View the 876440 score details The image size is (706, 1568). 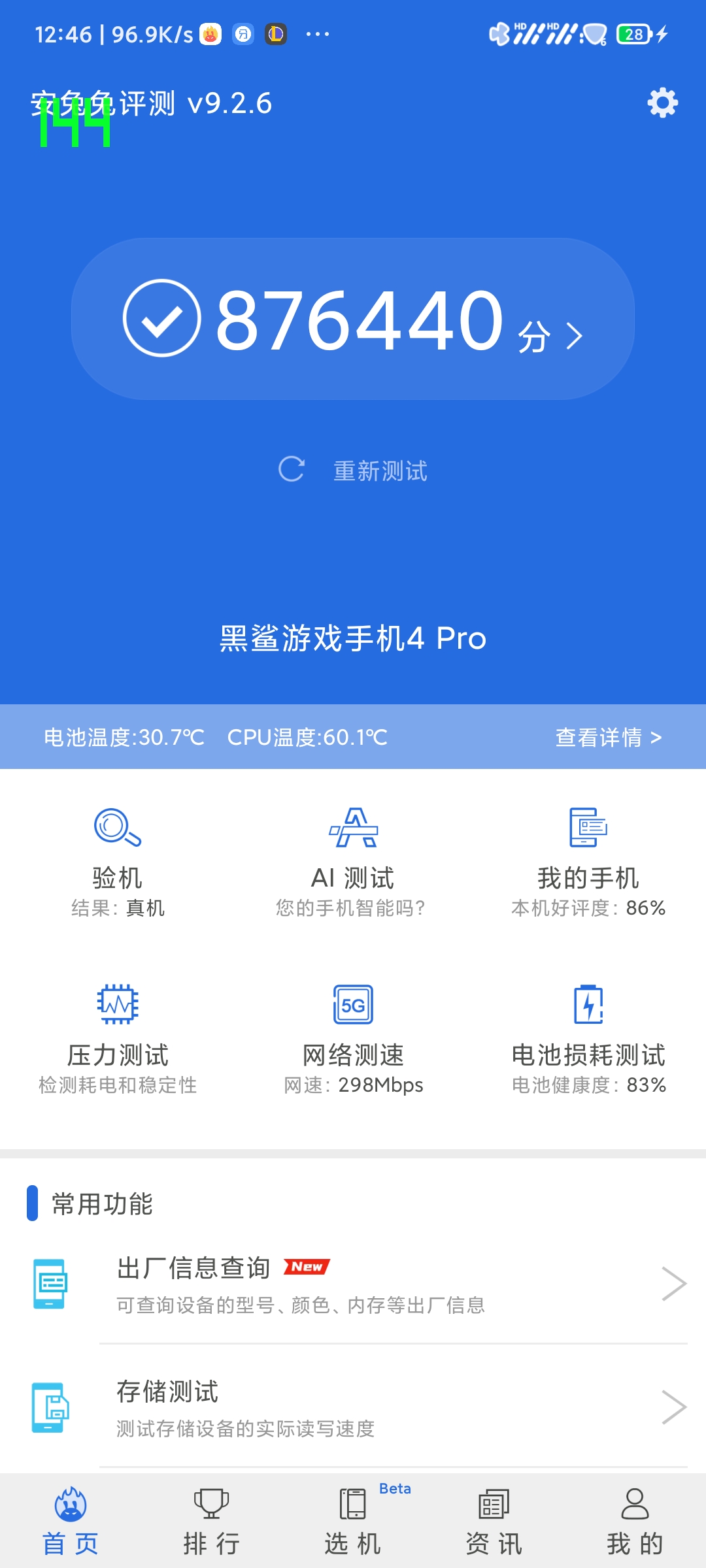tap(353, 319)
